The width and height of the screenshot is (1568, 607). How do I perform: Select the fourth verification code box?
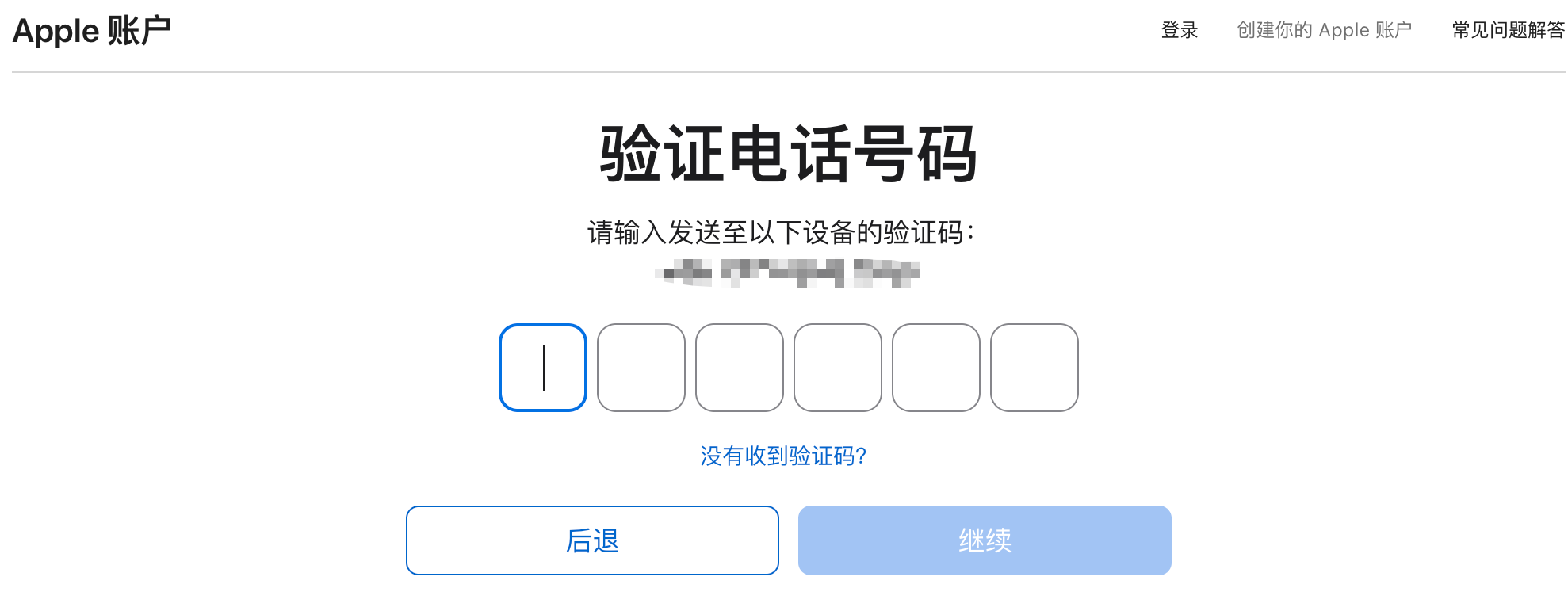tap(838, 368)
